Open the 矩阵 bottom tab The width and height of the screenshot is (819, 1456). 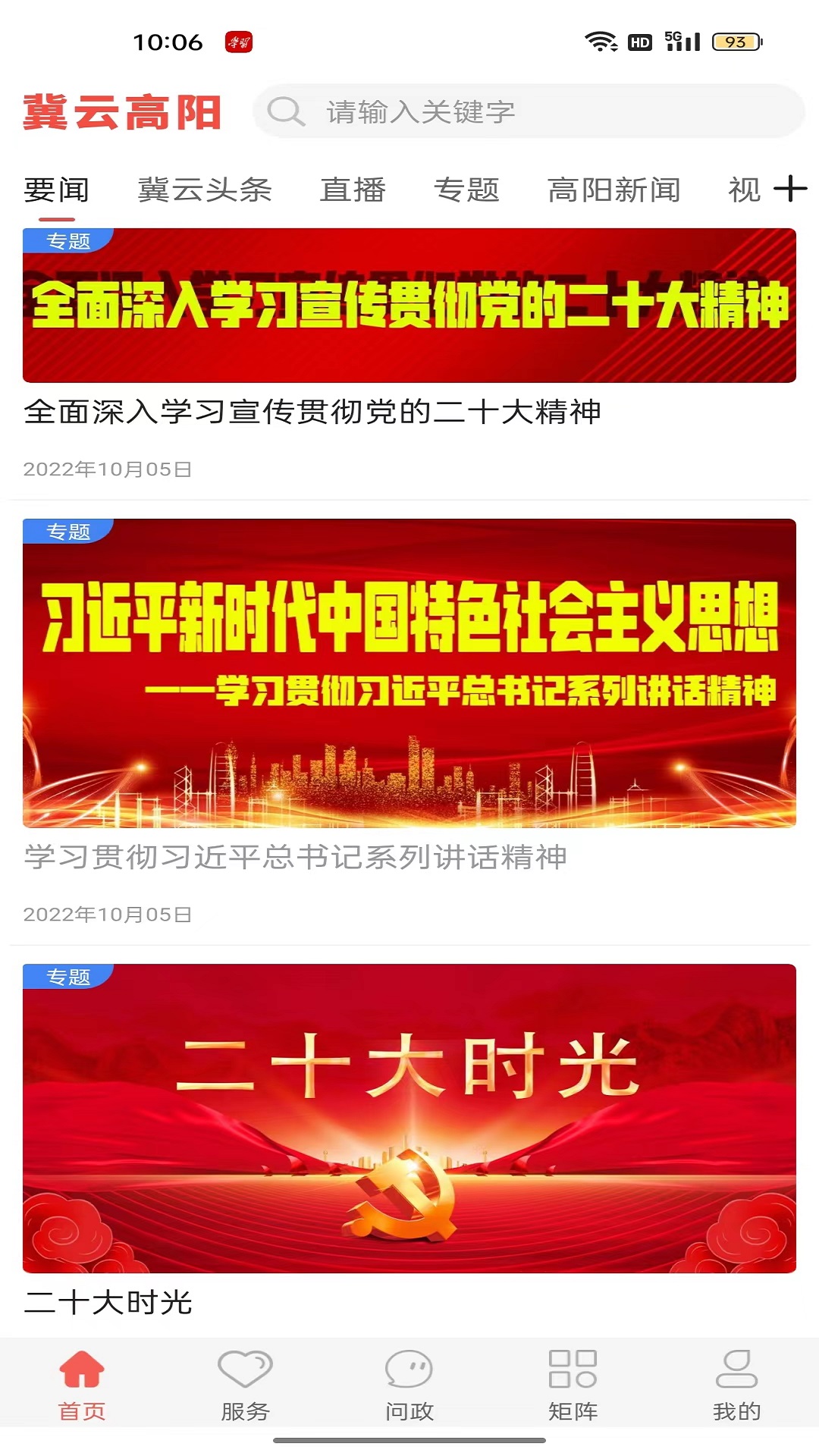(573, 1383)
